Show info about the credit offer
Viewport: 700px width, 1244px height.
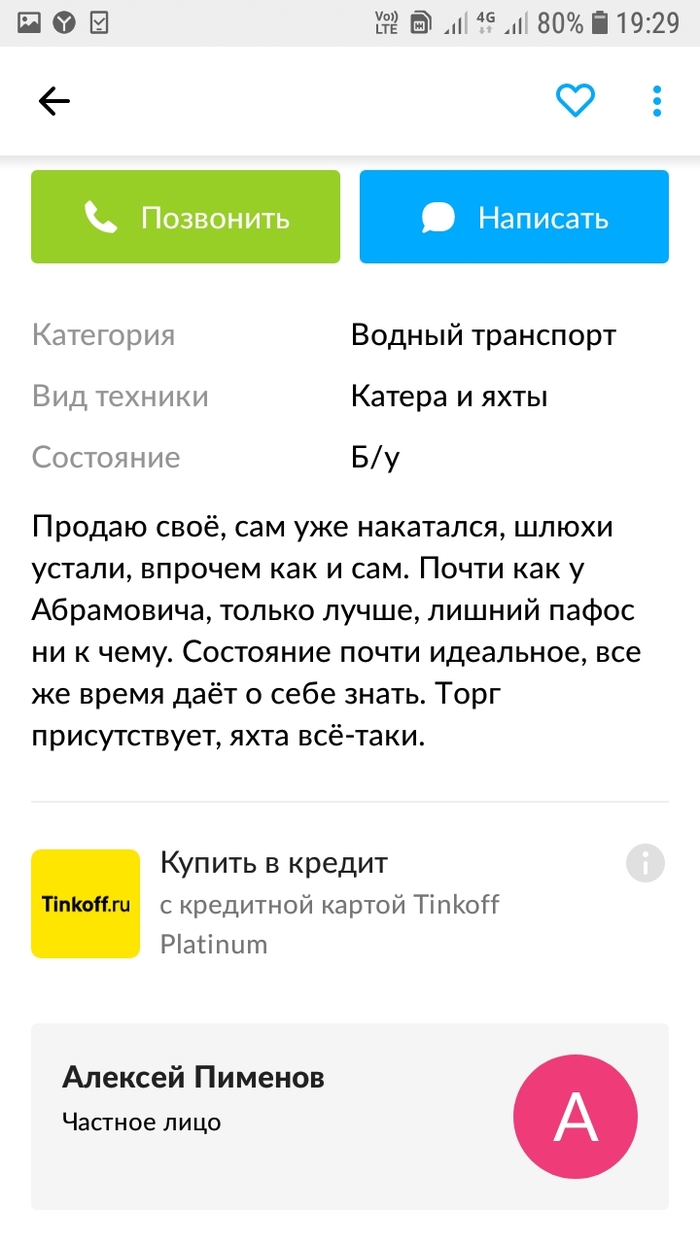(x=645, y=863)
